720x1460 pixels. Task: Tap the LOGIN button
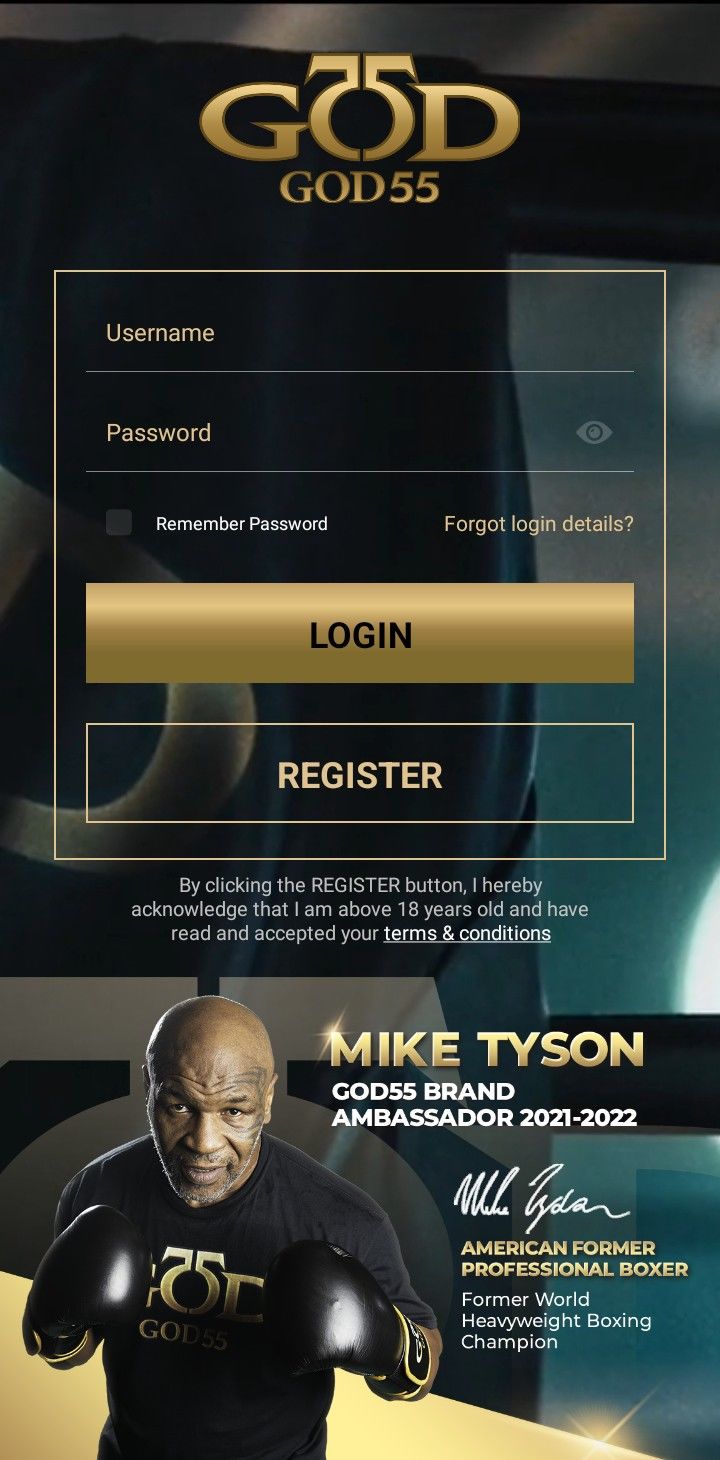click(360, 634)
